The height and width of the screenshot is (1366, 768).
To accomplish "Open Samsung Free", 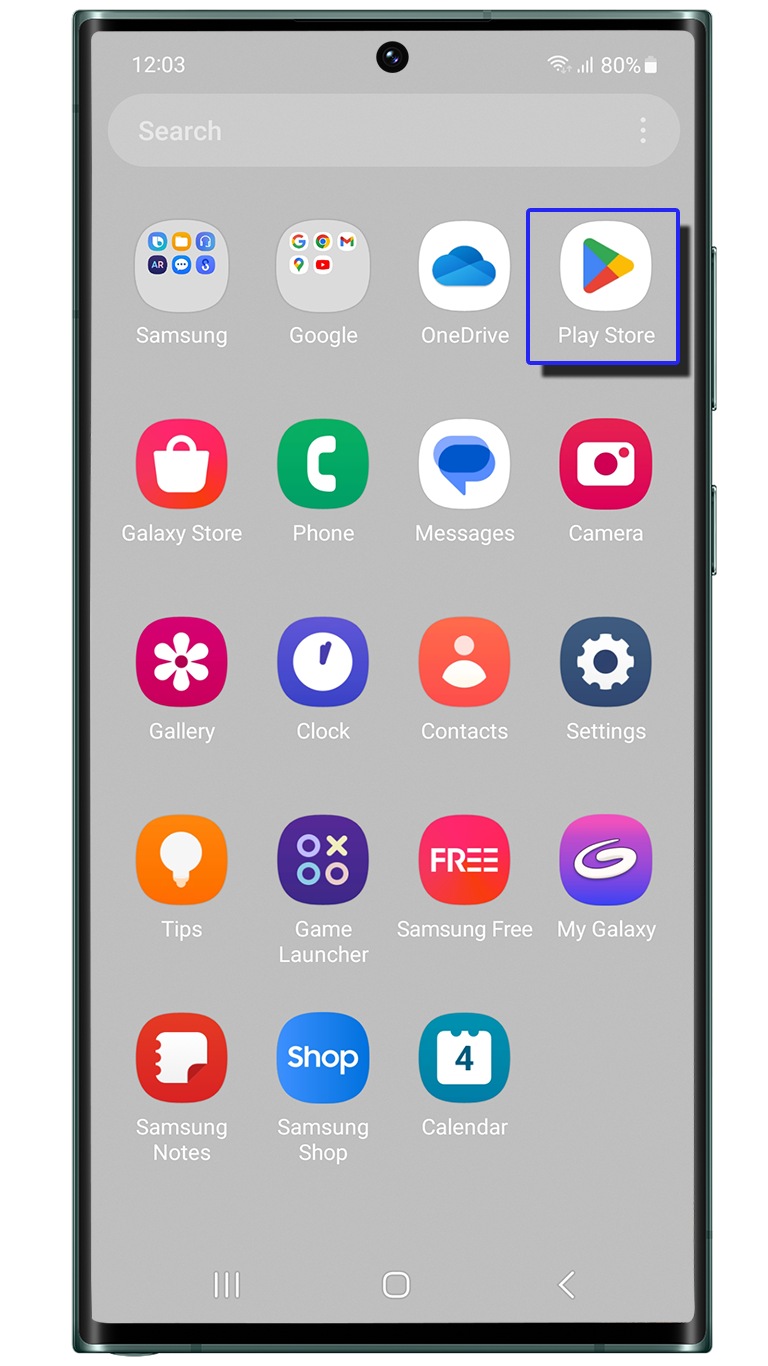I will [464, 860].
